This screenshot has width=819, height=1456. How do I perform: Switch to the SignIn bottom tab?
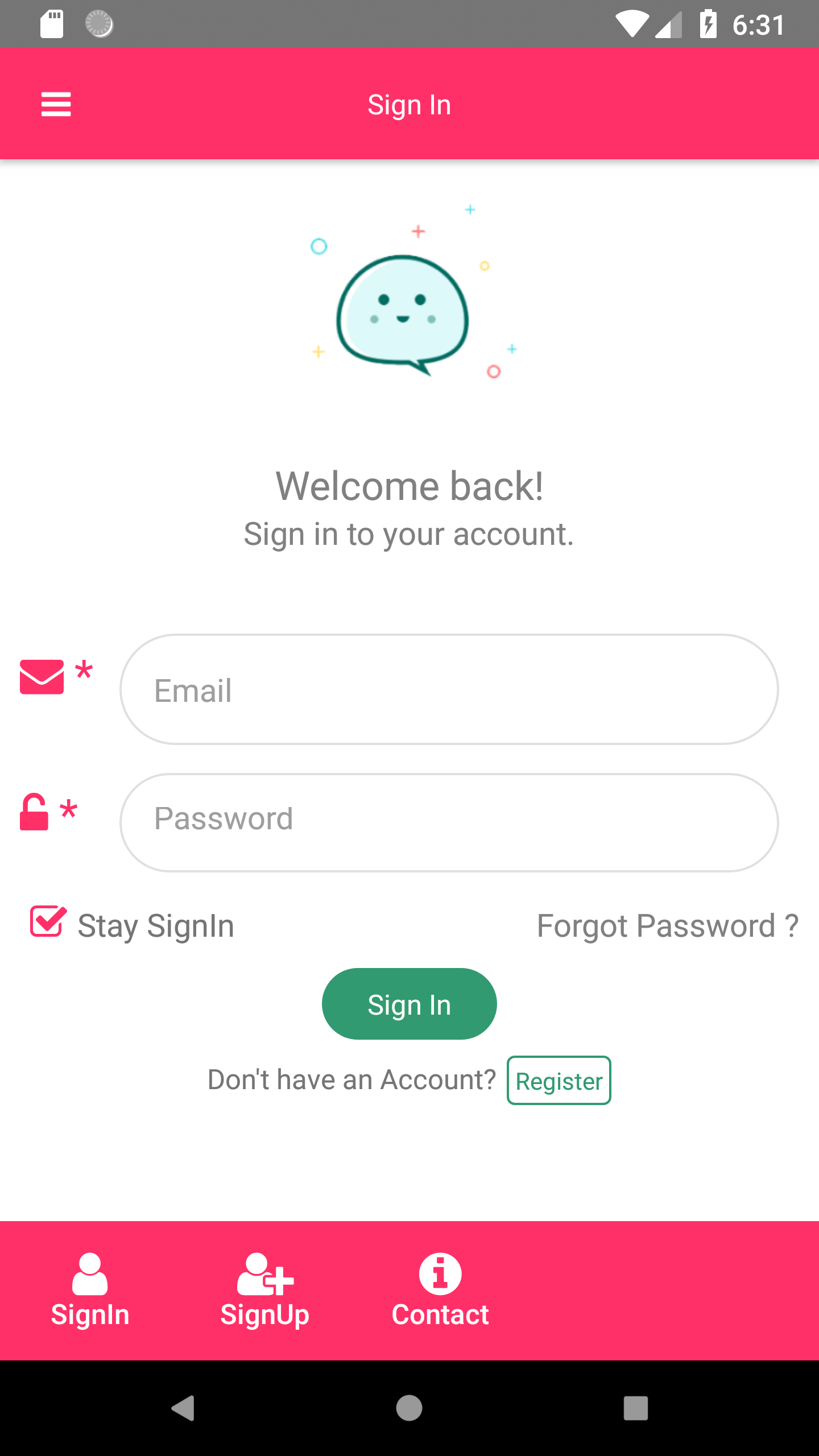(90, 1290)
